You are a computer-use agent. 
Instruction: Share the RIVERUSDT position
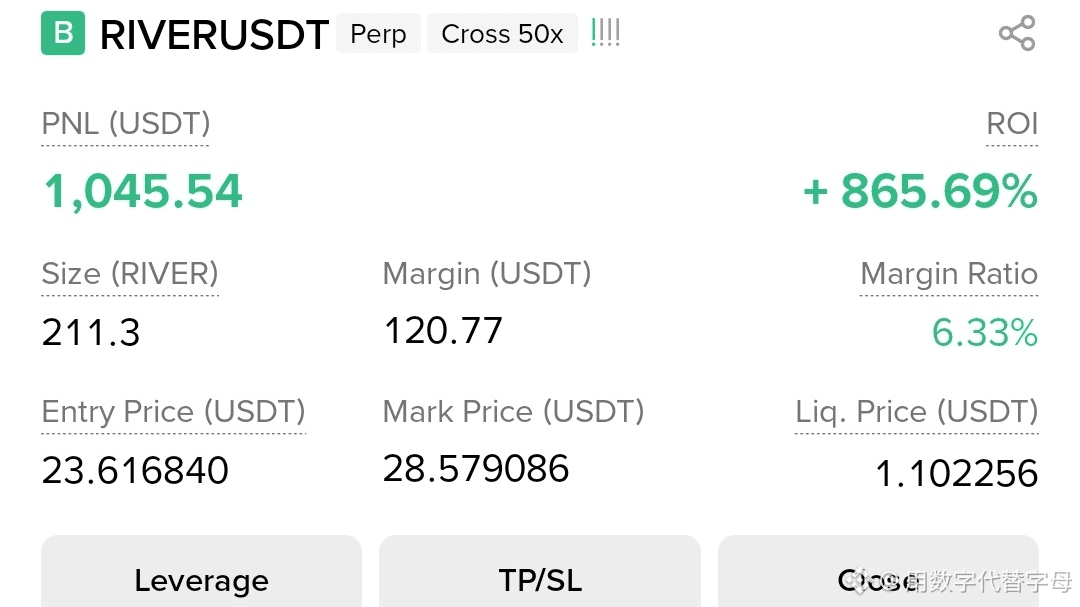point(1016,34)
